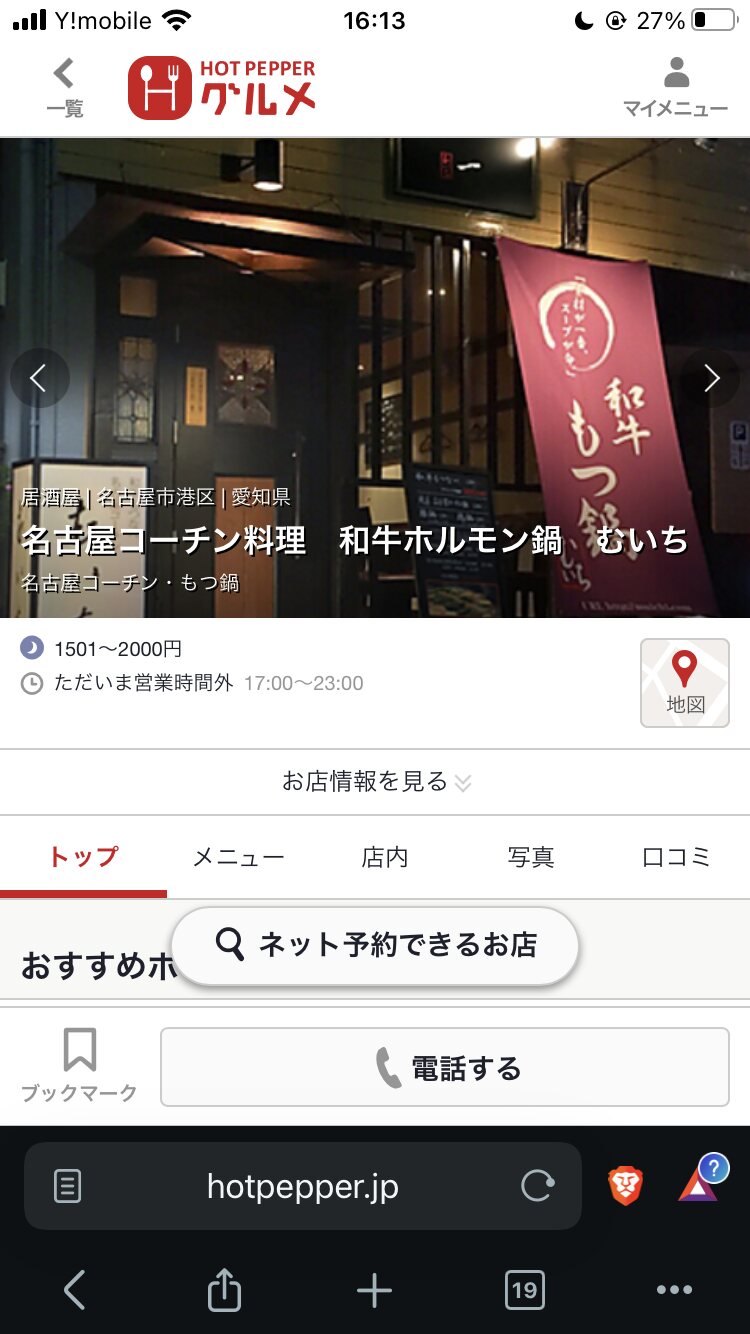The width and height of the screenshot is (750, 1334).
Task: Open the 地図 map button
Action: 685,682
